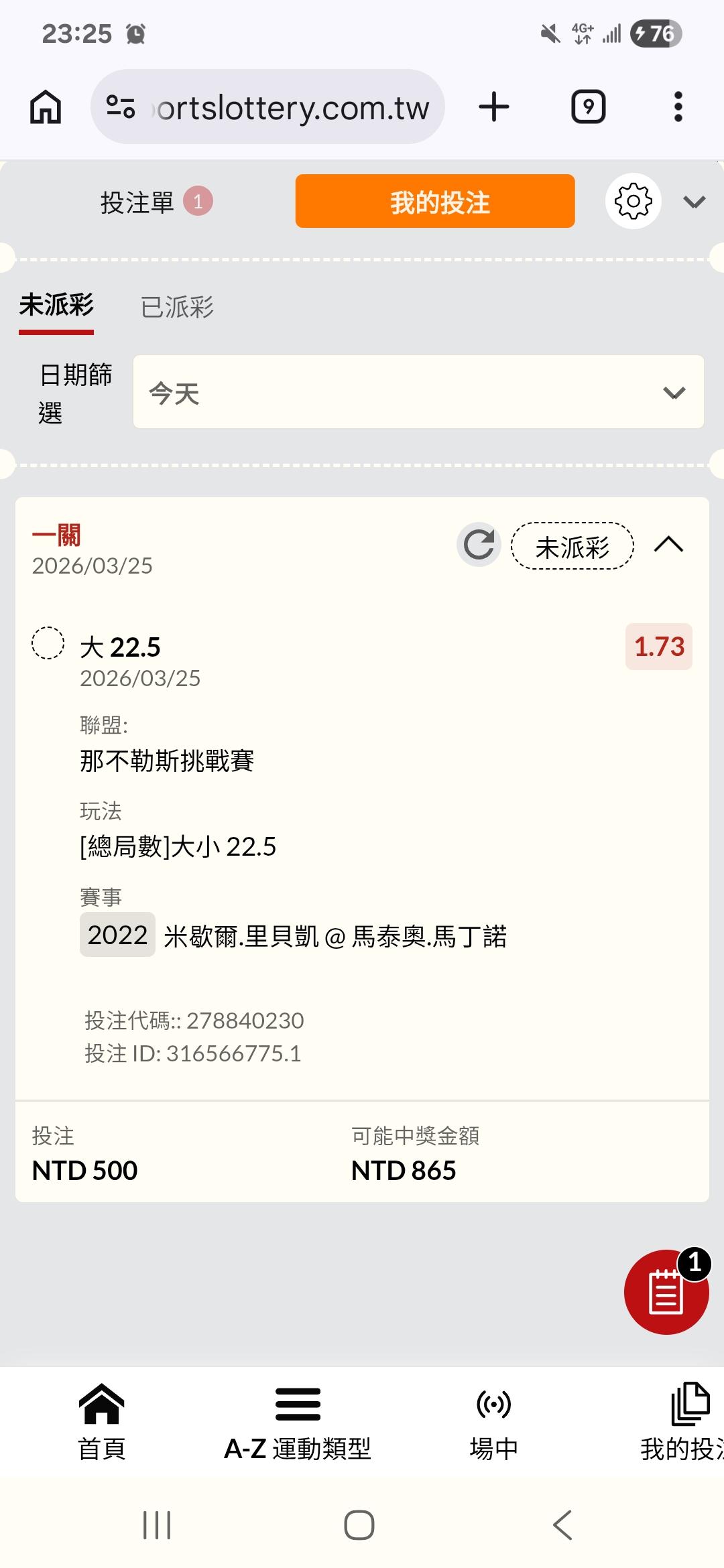Viewport: 724px width, 1568px height.
Task: Open the floating red bet slip button
Action: [666, 1291]
